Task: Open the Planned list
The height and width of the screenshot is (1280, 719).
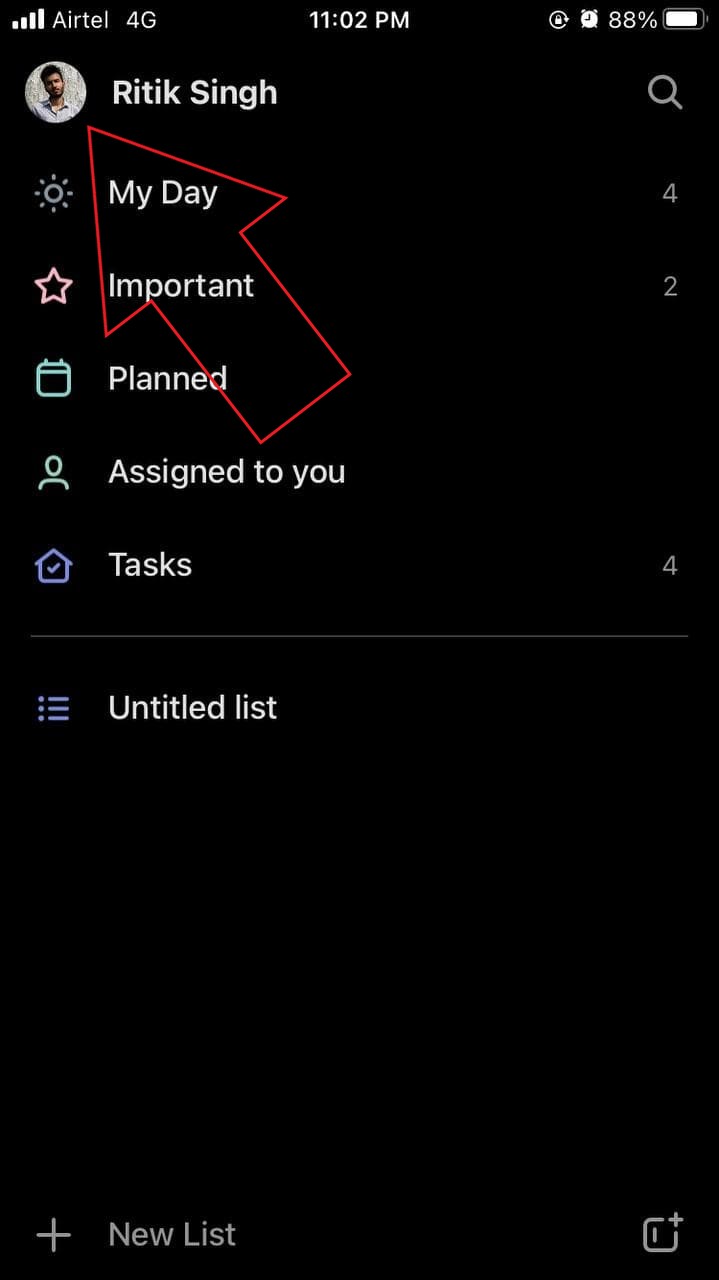Action: 359,379
